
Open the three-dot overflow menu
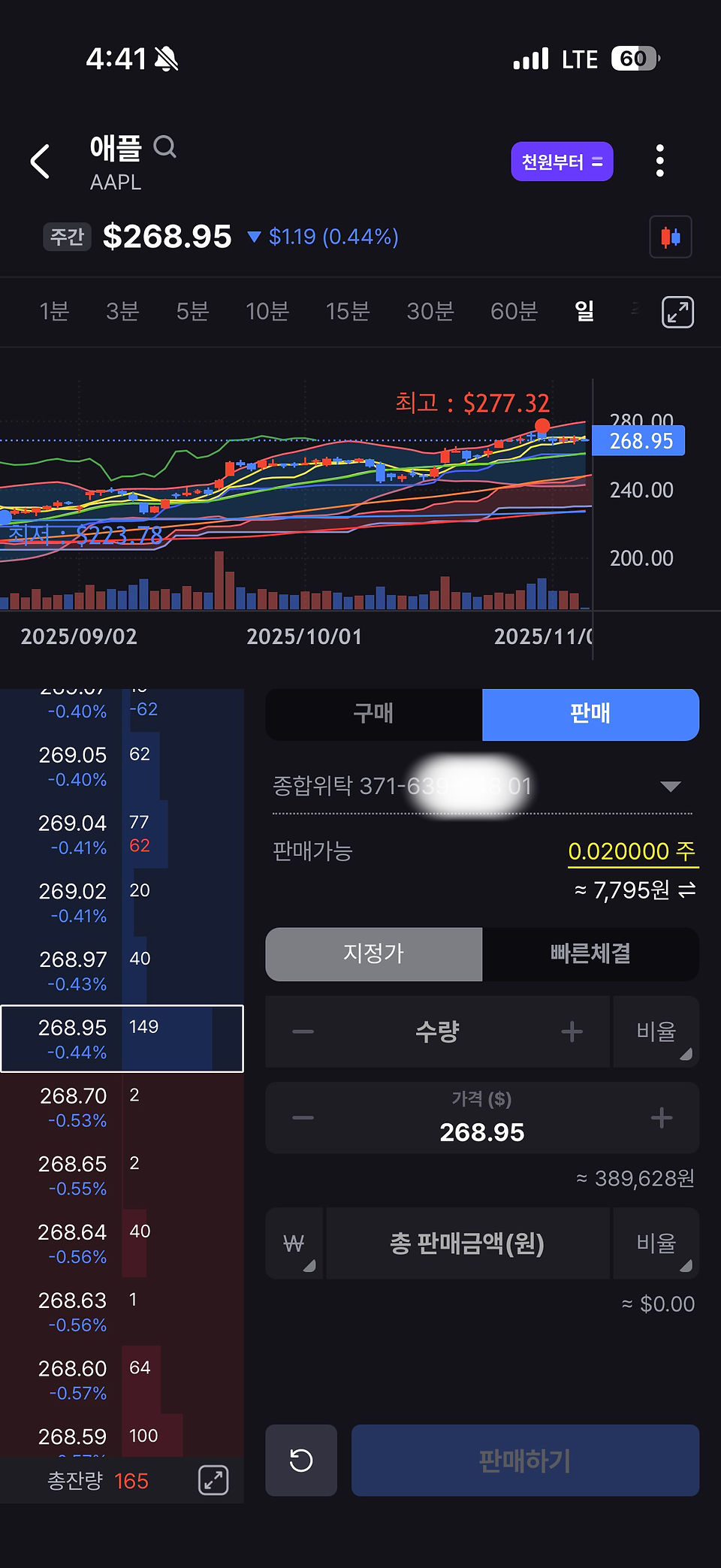[x=659, y=161]
